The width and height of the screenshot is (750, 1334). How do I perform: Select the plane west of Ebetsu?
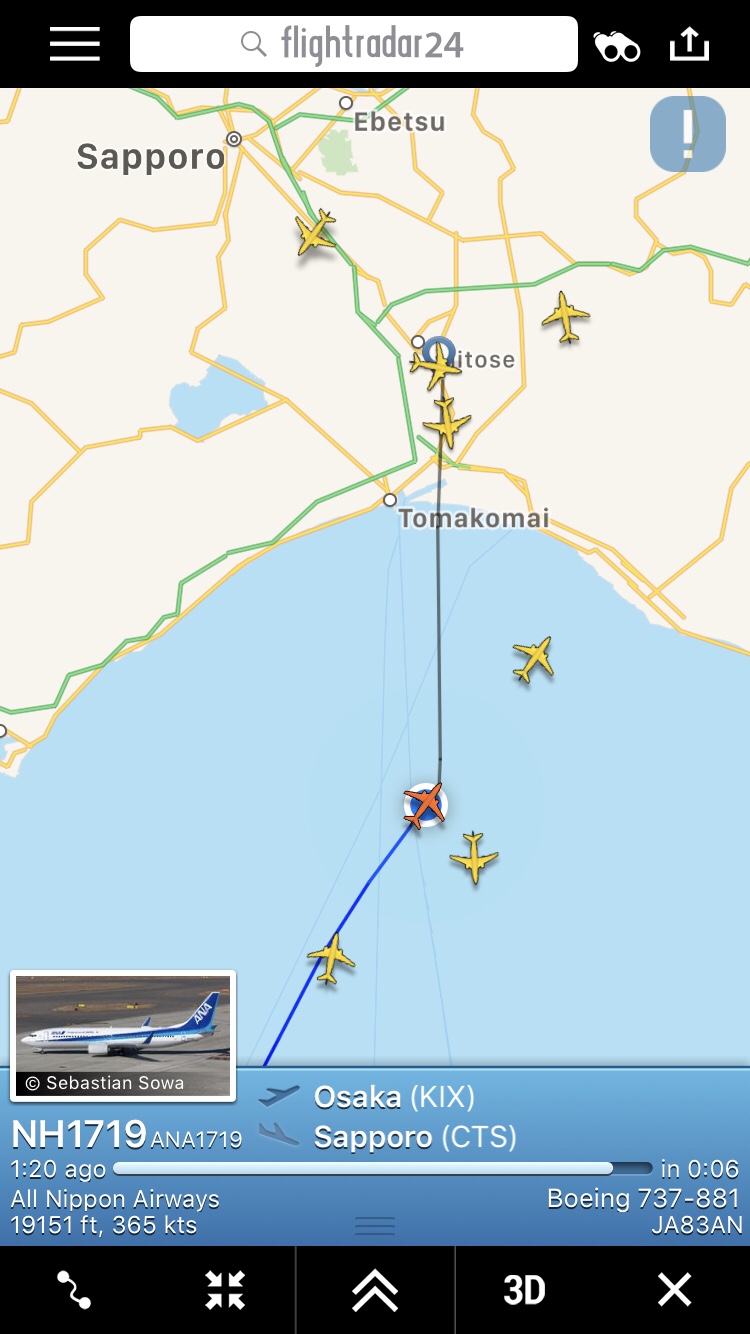[x=316, y=233]
